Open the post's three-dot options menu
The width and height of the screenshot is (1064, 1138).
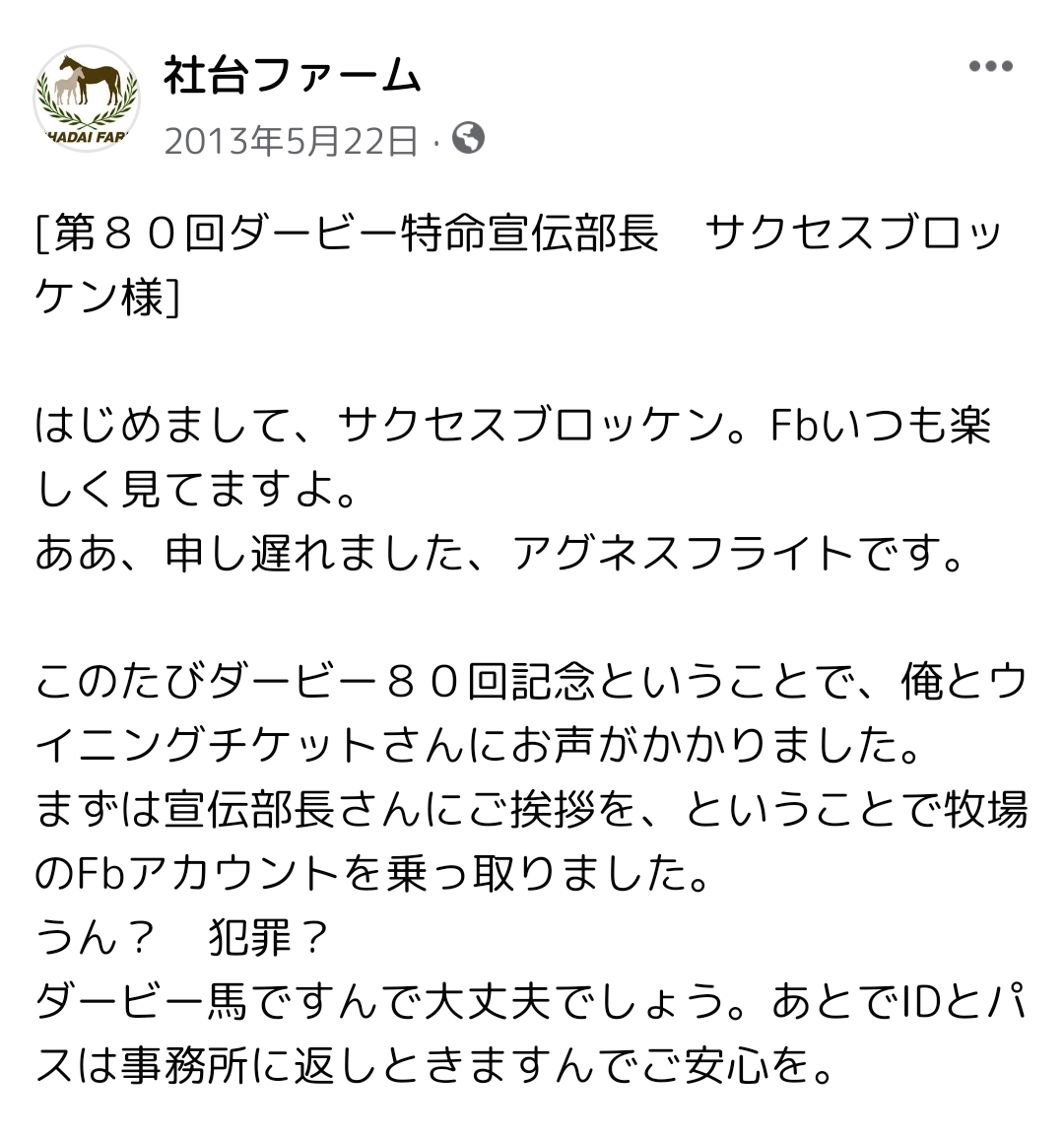pyautogui.click(x=990, y=67)
